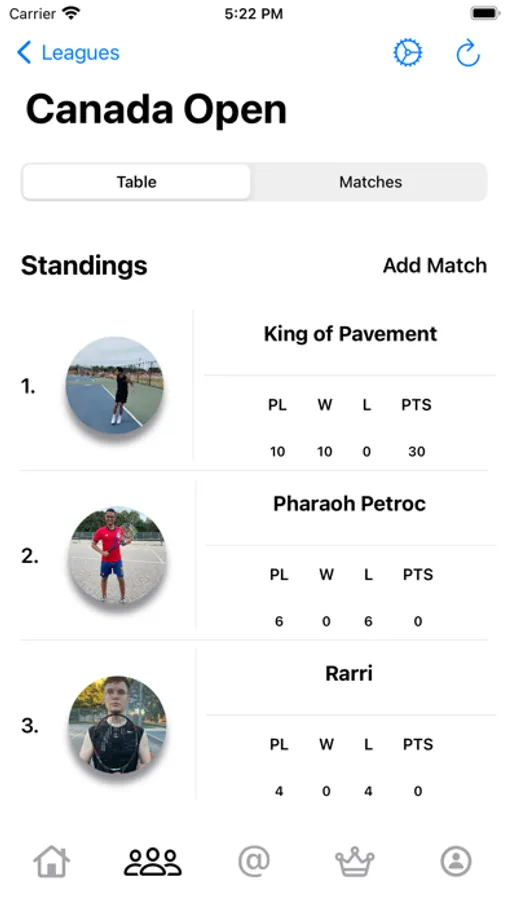Open the crown rankings tab

355,861
